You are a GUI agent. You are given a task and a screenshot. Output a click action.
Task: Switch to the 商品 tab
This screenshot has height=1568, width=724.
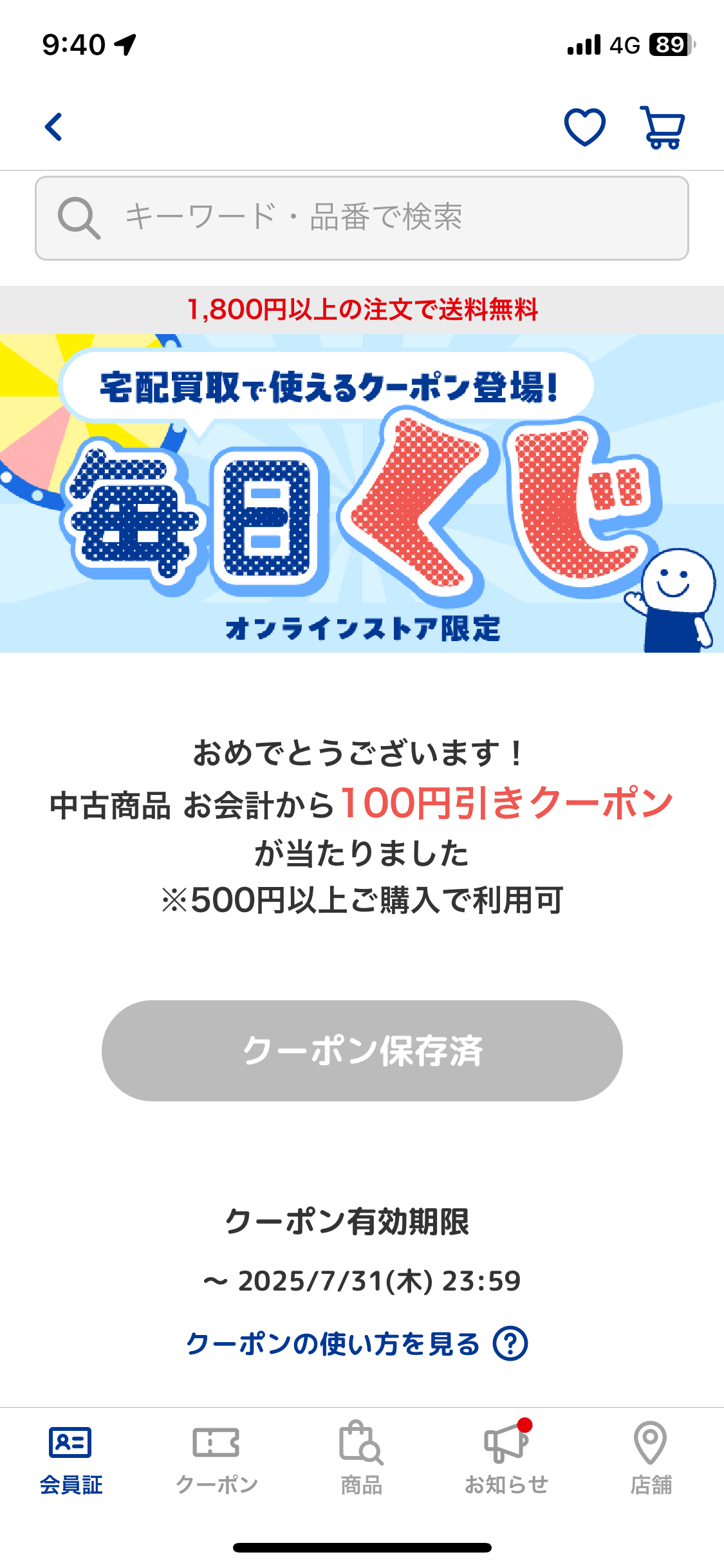point(361,1459)
